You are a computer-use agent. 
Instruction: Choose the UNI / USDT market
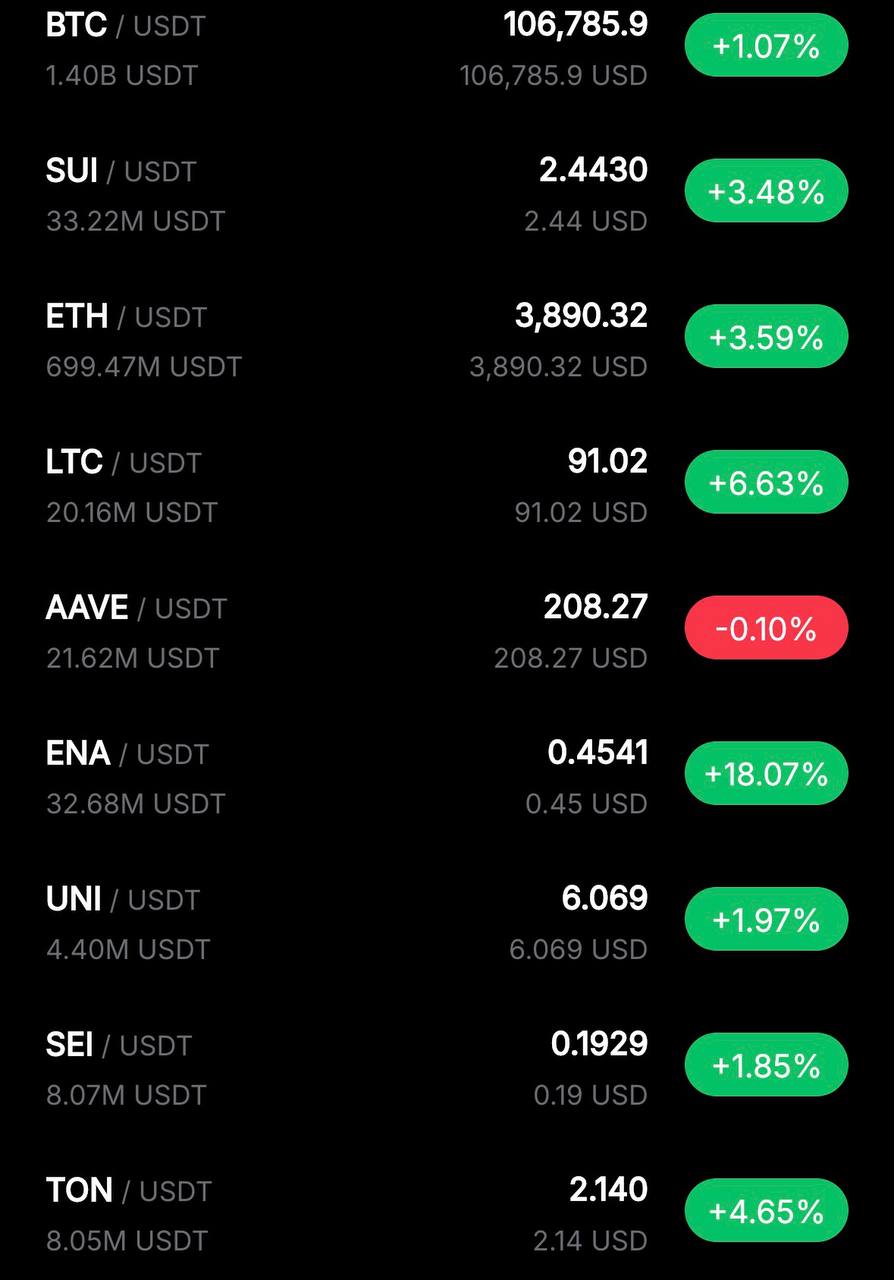pos(123,900)
